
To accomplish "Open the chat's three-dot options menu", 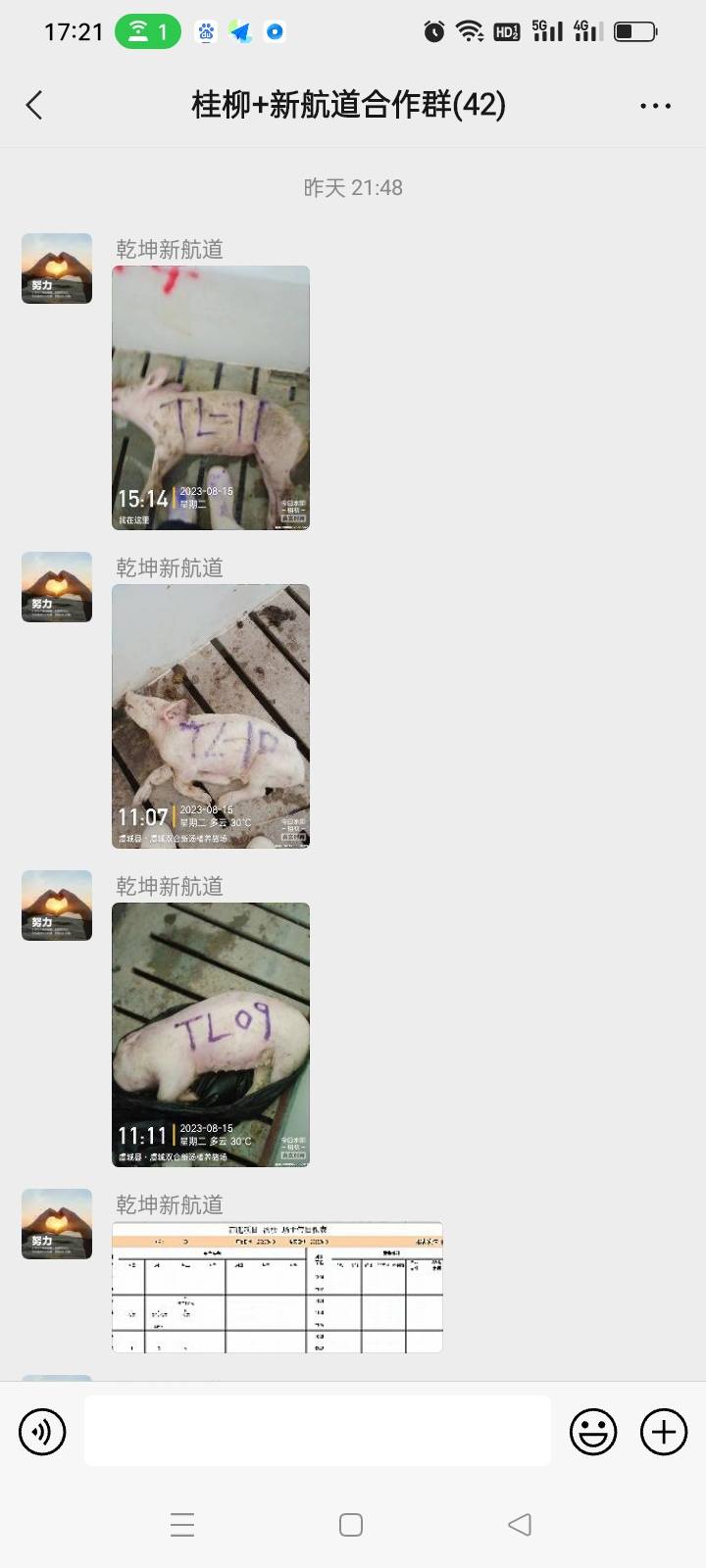I will tap(655, 106).
